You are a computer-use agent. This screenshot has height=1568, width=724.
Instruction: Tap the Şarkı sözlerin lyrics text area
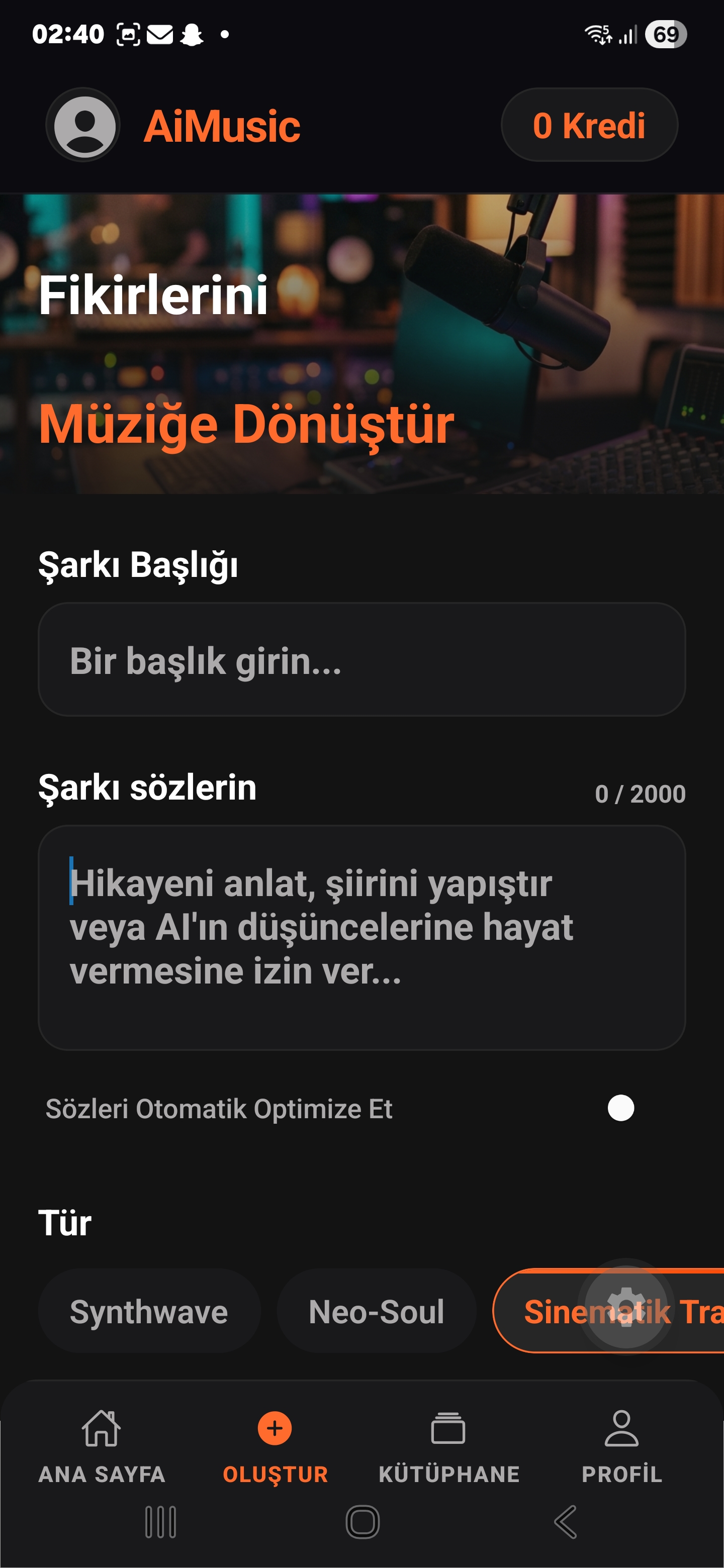point(361,937)
